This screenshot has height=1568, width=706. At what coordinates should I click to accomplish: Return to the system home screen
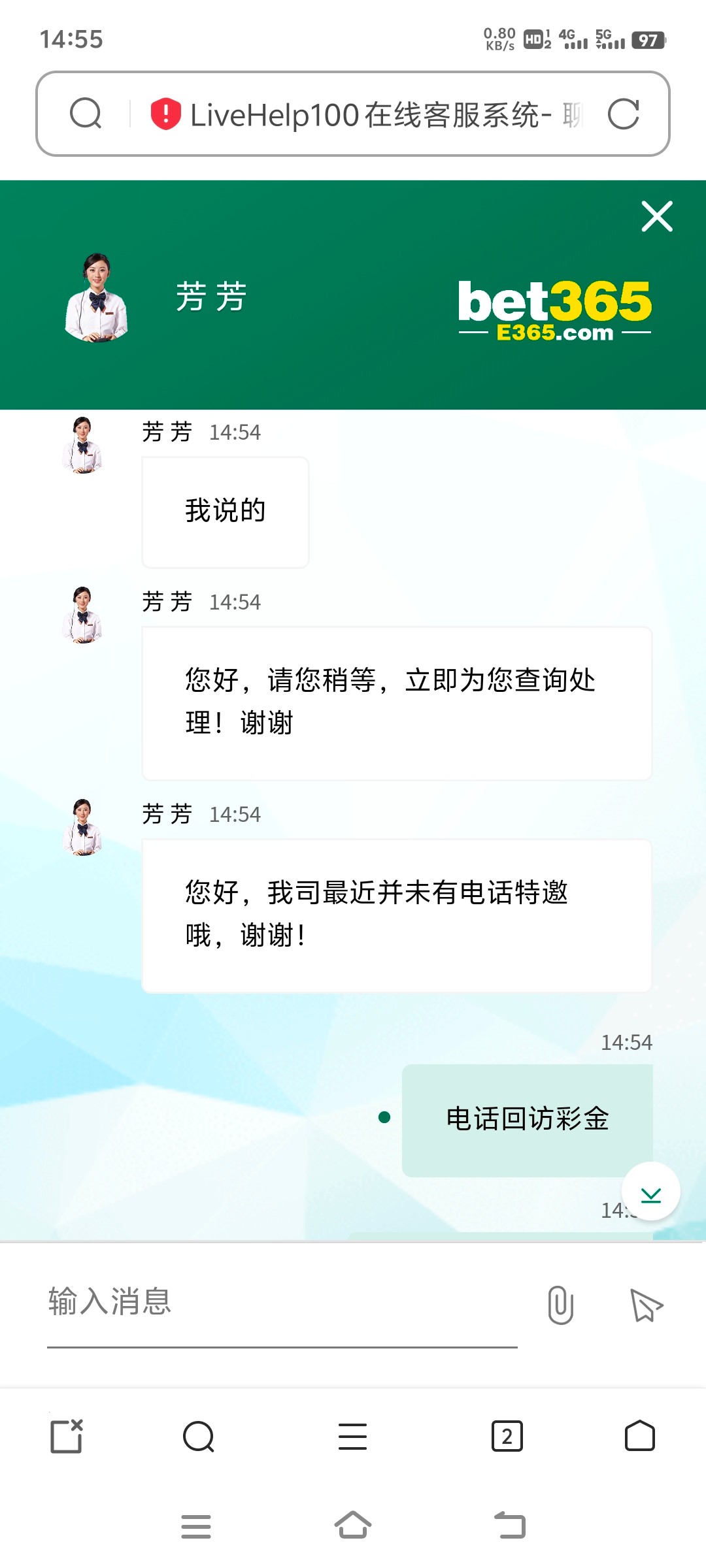pos(353,1526)
